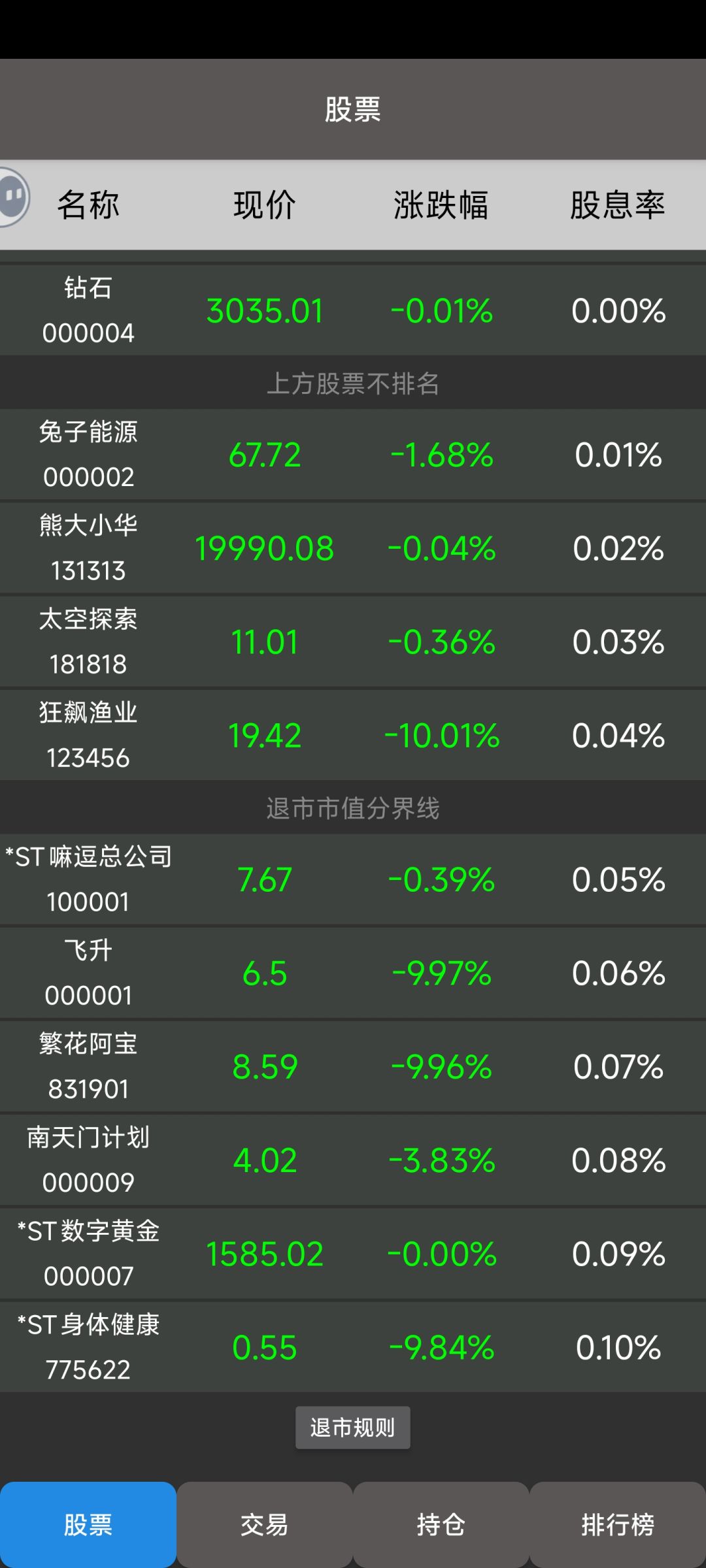The height and width of the screenshot is (1568, 706).
Task: Open *ST 嘛逗总公司 100001 row
Action: pyautogui.click(x=353, y=879)
